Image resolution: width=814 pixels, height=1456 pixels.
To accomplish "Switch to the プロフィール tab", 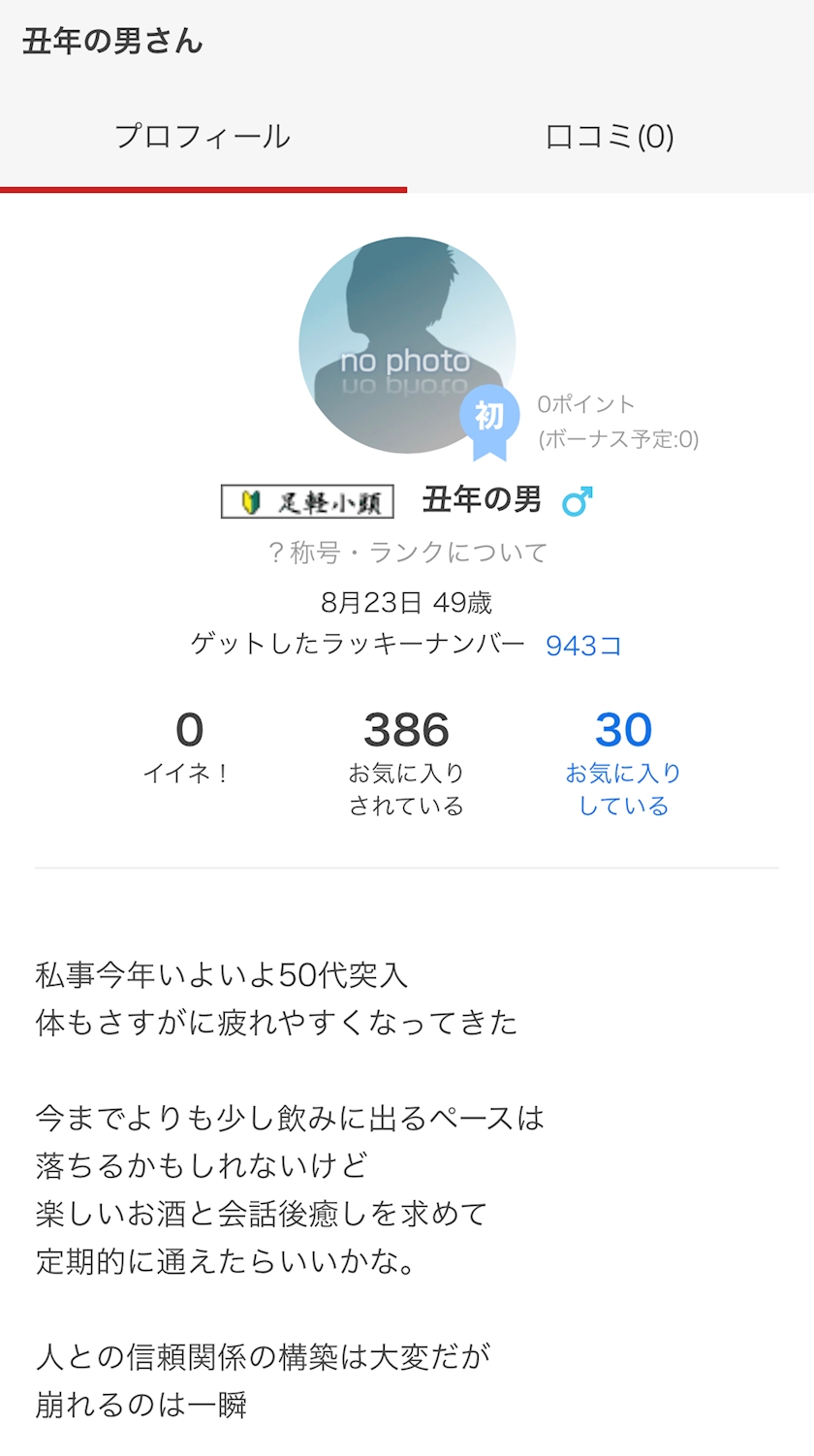I will point(203,137).
